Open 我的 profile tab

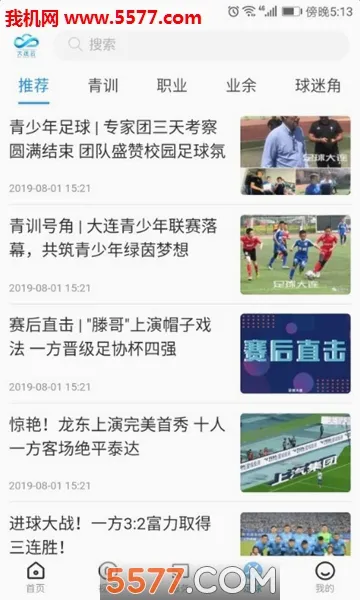[324, 578]
